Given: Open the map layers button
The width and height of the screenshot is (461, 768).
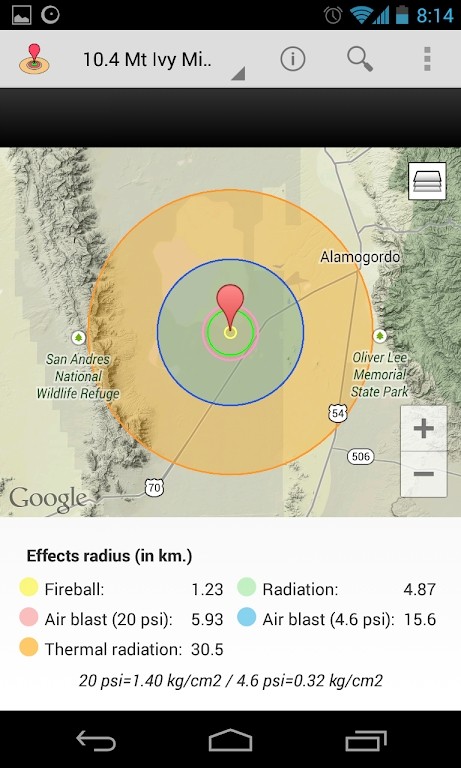Looking at the screenshot, I should 427,181.
